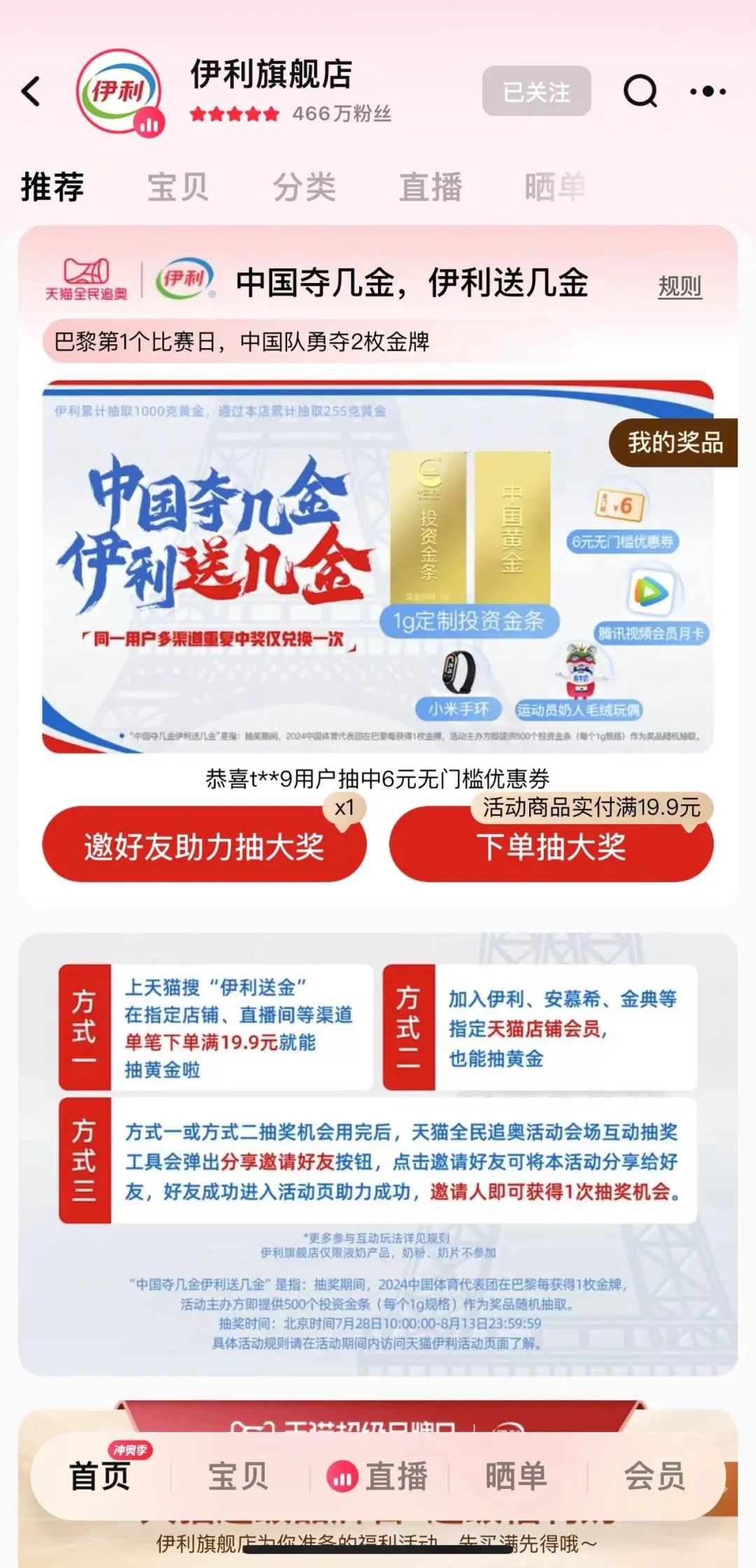Select 首页 in bottom navigation
This screenshot has width=756, height=1568.
pyautogui.click(x=99, y=1476)
